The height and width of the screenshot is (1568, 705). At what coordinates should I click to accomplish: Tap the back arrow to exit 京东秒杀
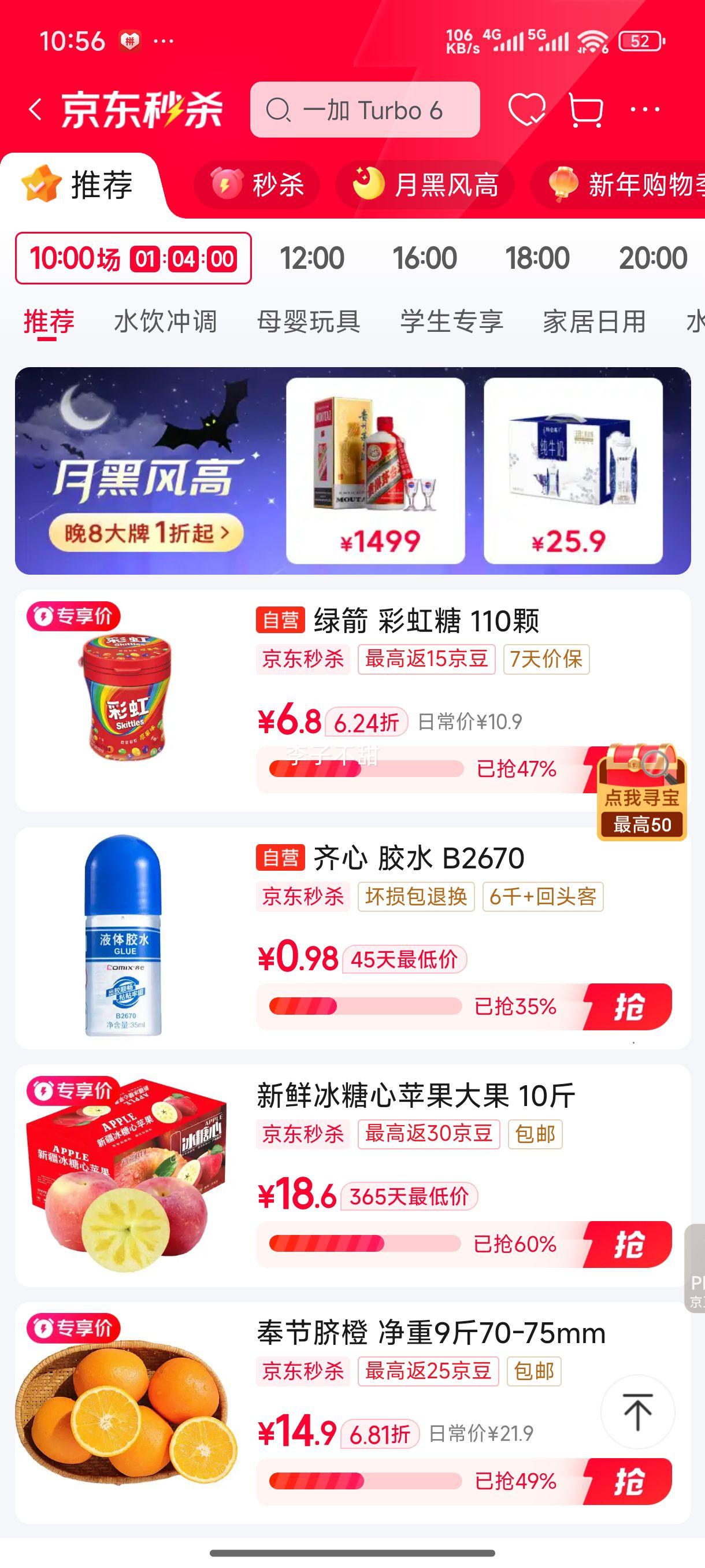click(36, 110)
